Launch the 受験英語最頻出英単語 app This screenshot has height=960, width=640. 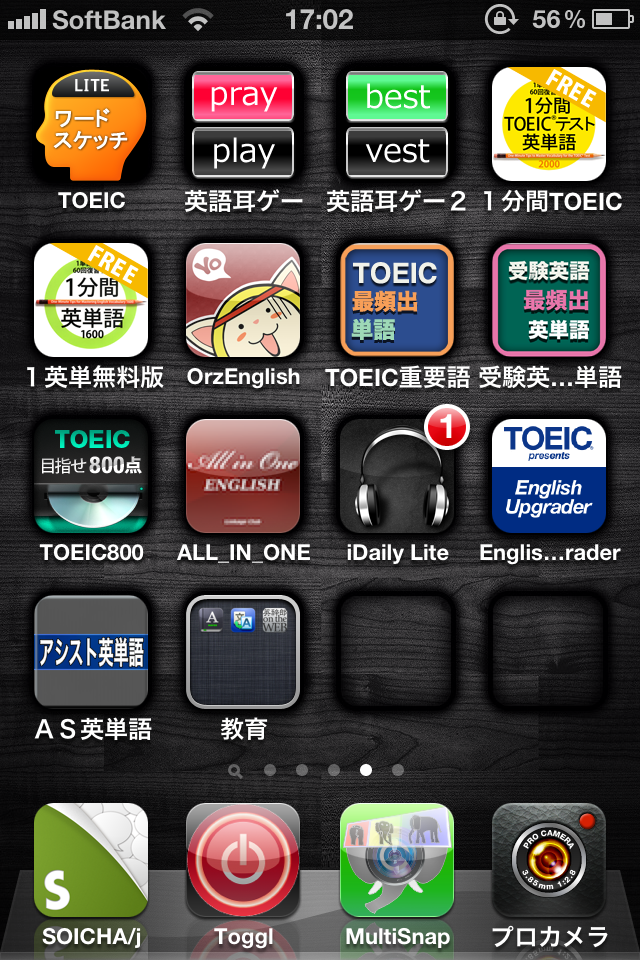[549, 300]
